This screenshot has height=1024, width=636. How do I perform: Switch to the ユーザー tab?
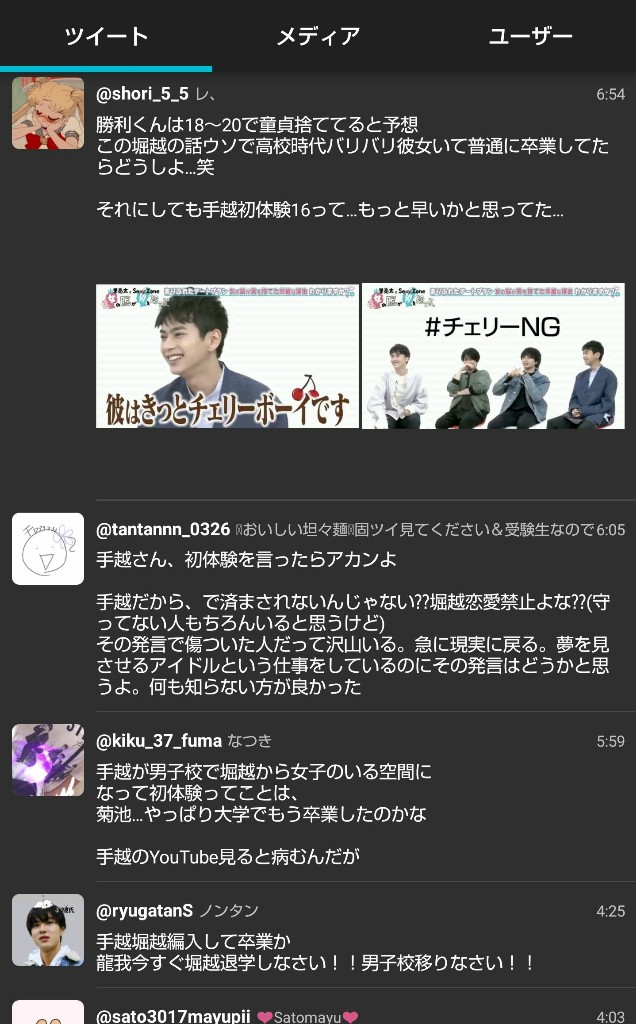tap(530, 37)
